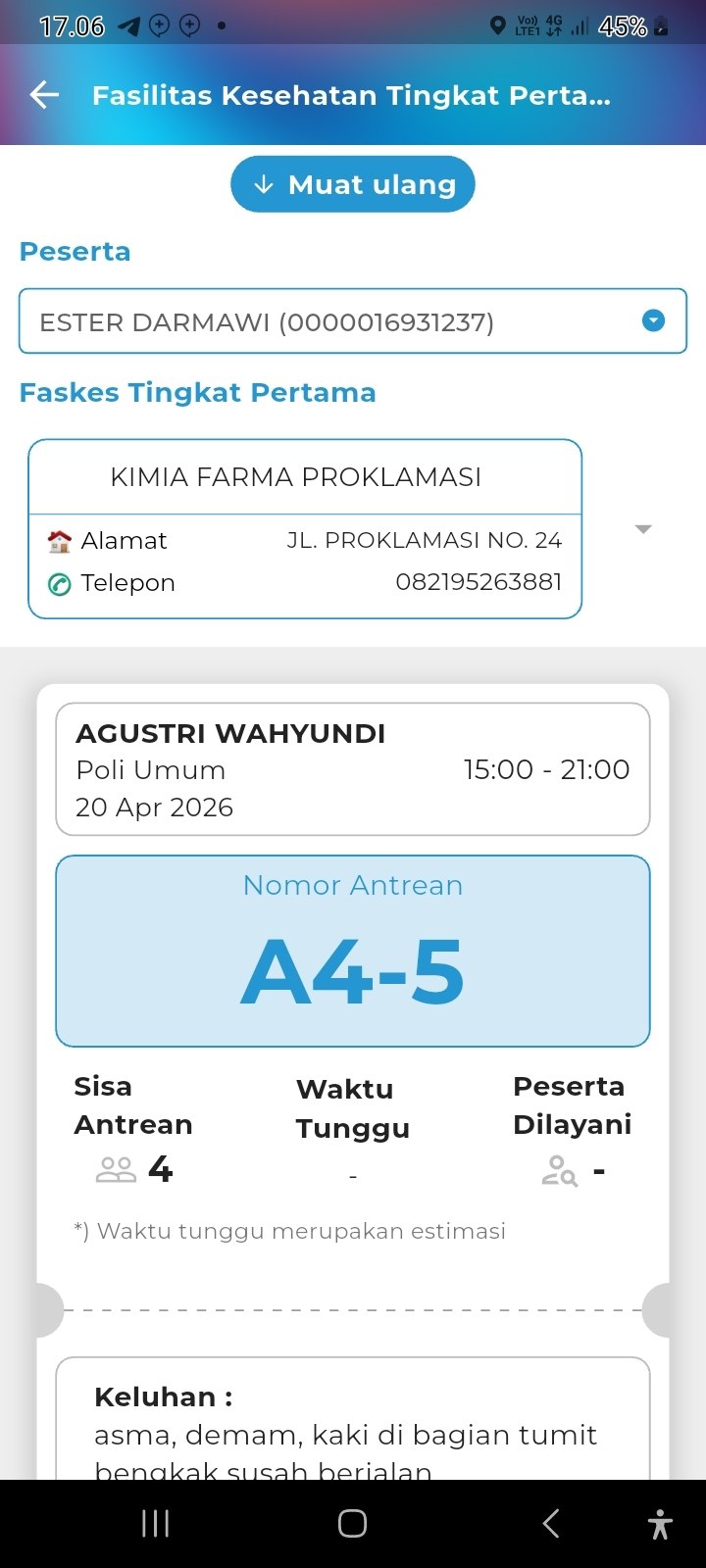Open the system recent apps view
The width and height of the screenshot is (706, 1568).
click(156, 1523)
